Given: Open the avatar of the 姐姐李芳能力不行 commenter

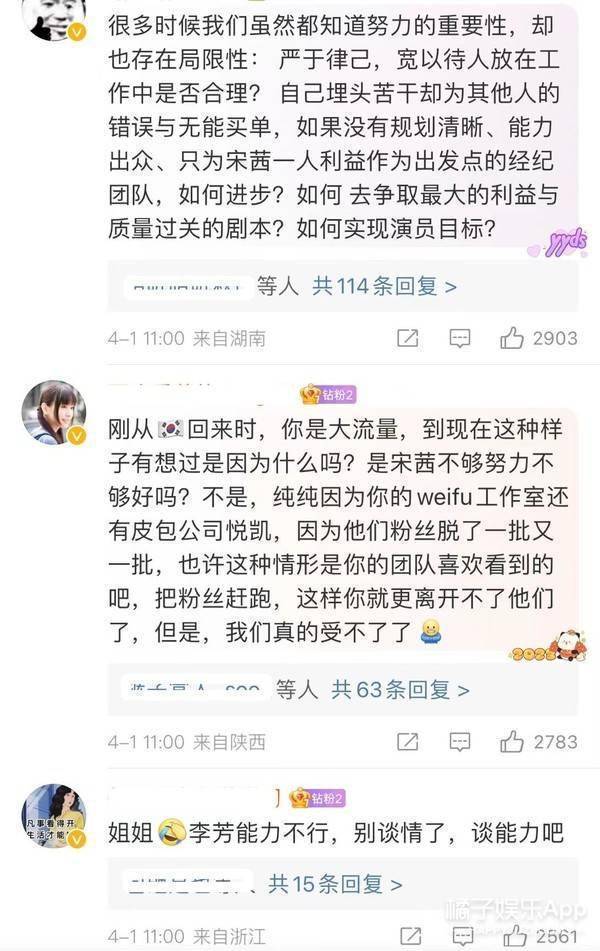Looking at the screenshot, I should (x=54, y=815).
